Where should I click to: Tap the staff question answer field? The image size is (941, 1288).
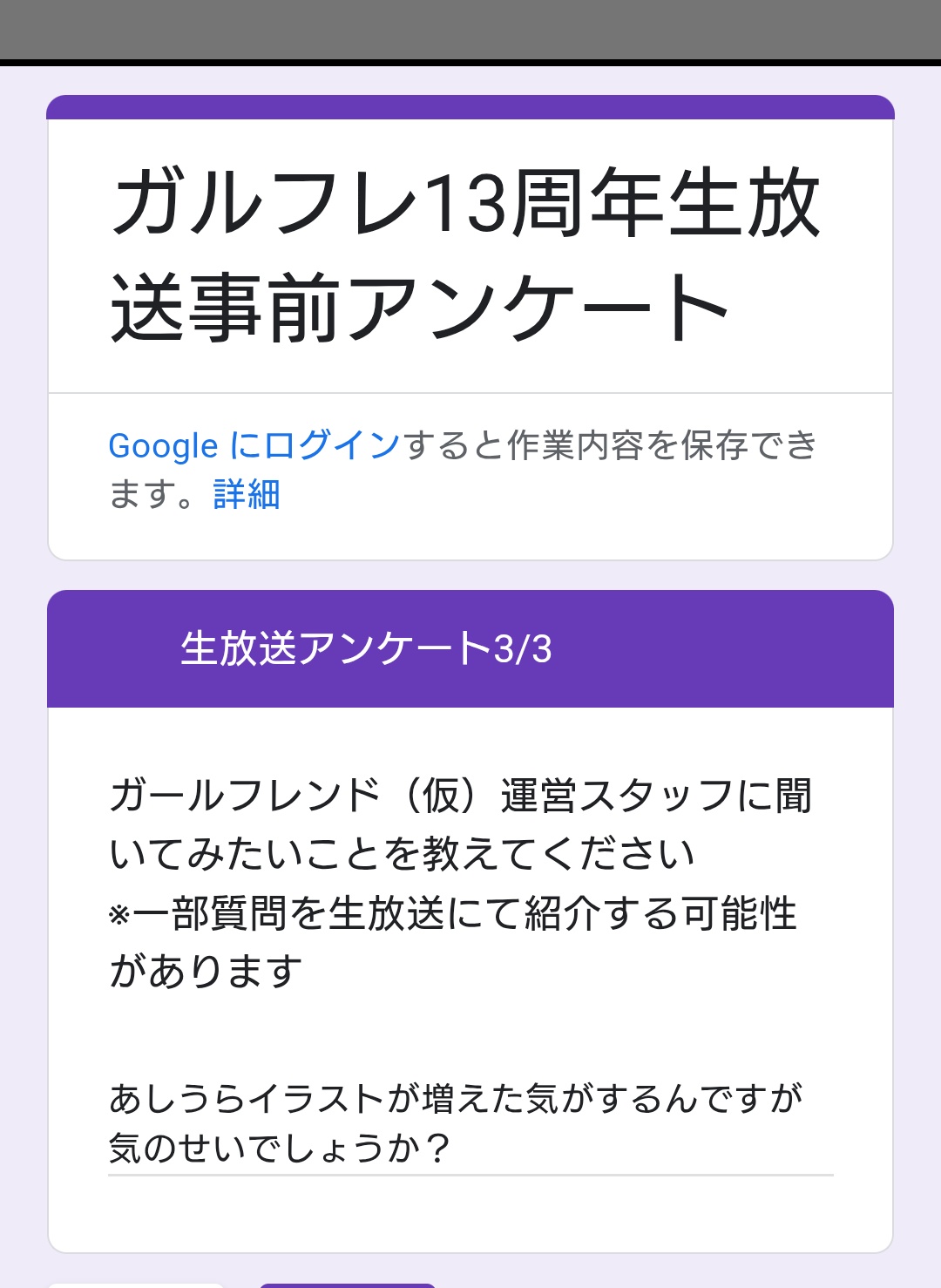470,1122
